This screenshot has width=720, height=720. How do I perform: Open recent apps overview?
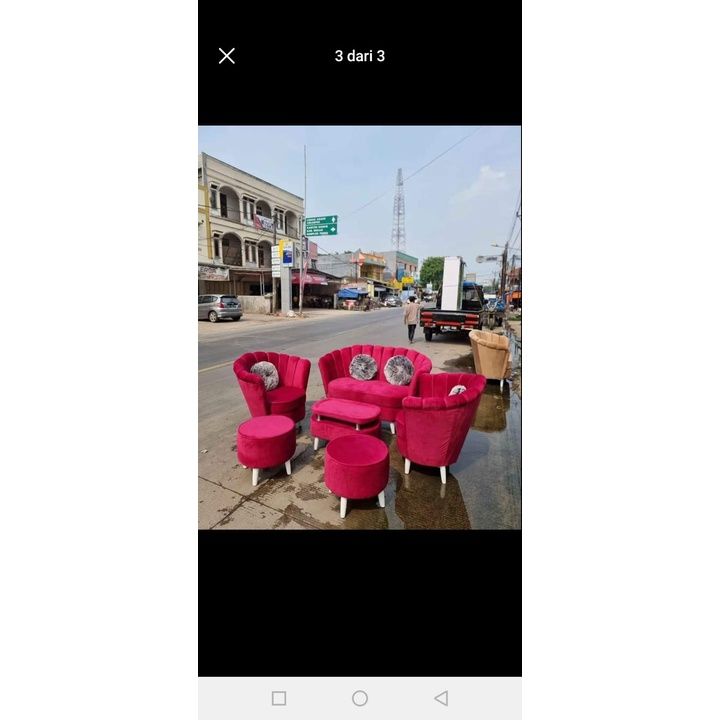pos(279,698)
